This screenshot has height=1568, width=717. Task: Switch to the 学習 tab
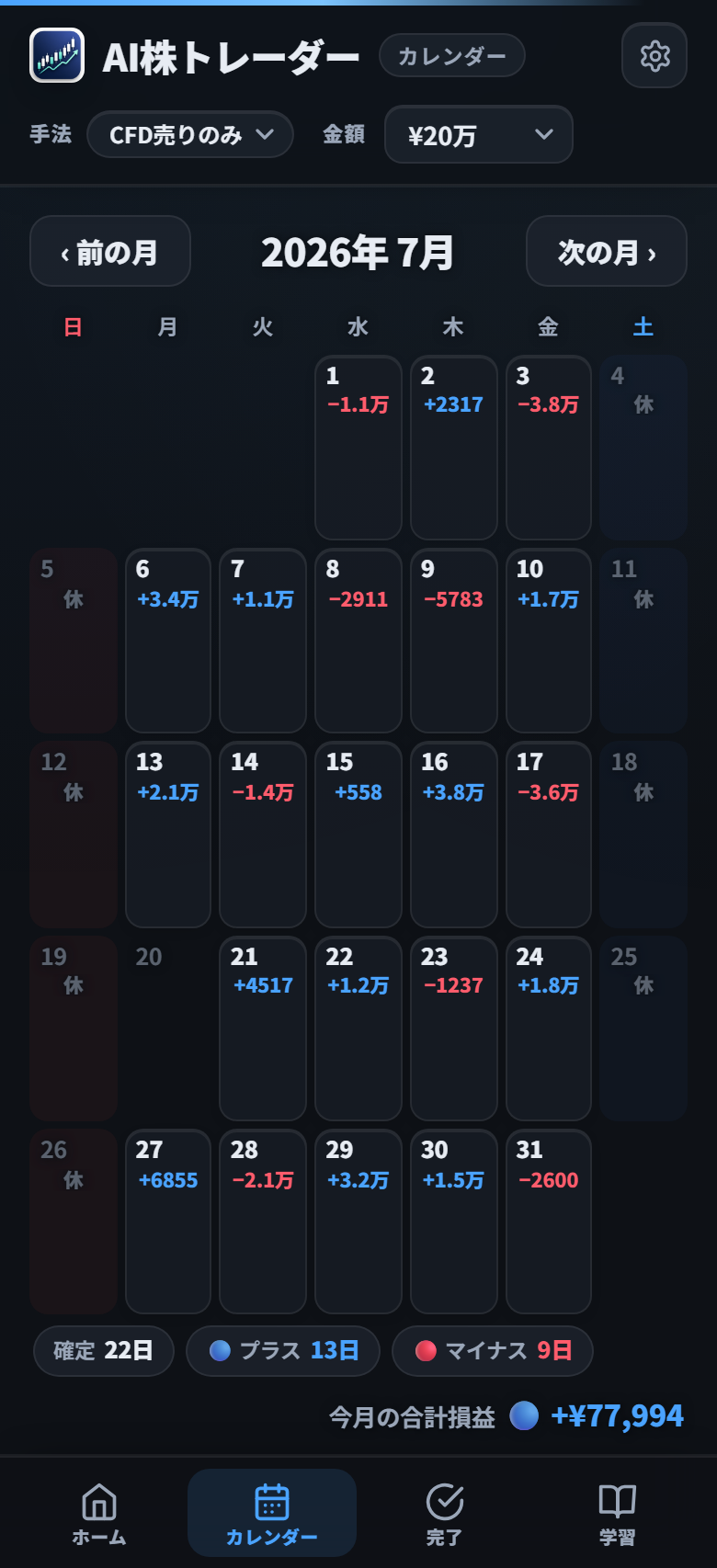[618, 1513]
